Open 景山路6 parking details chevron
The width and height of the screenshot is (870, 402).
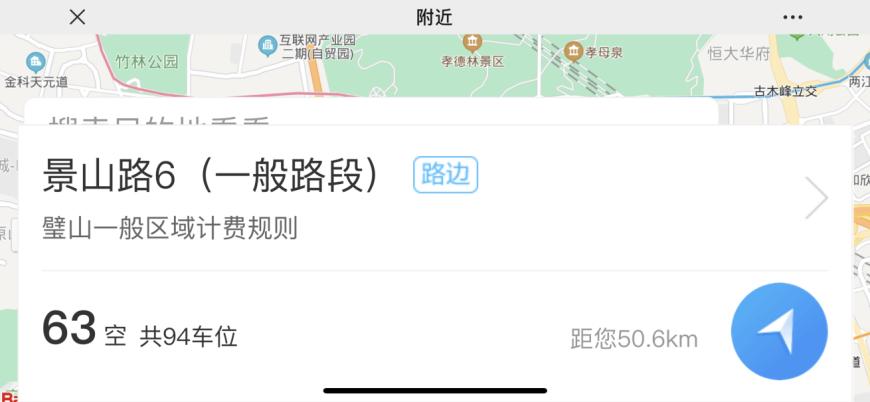point(816,198)
